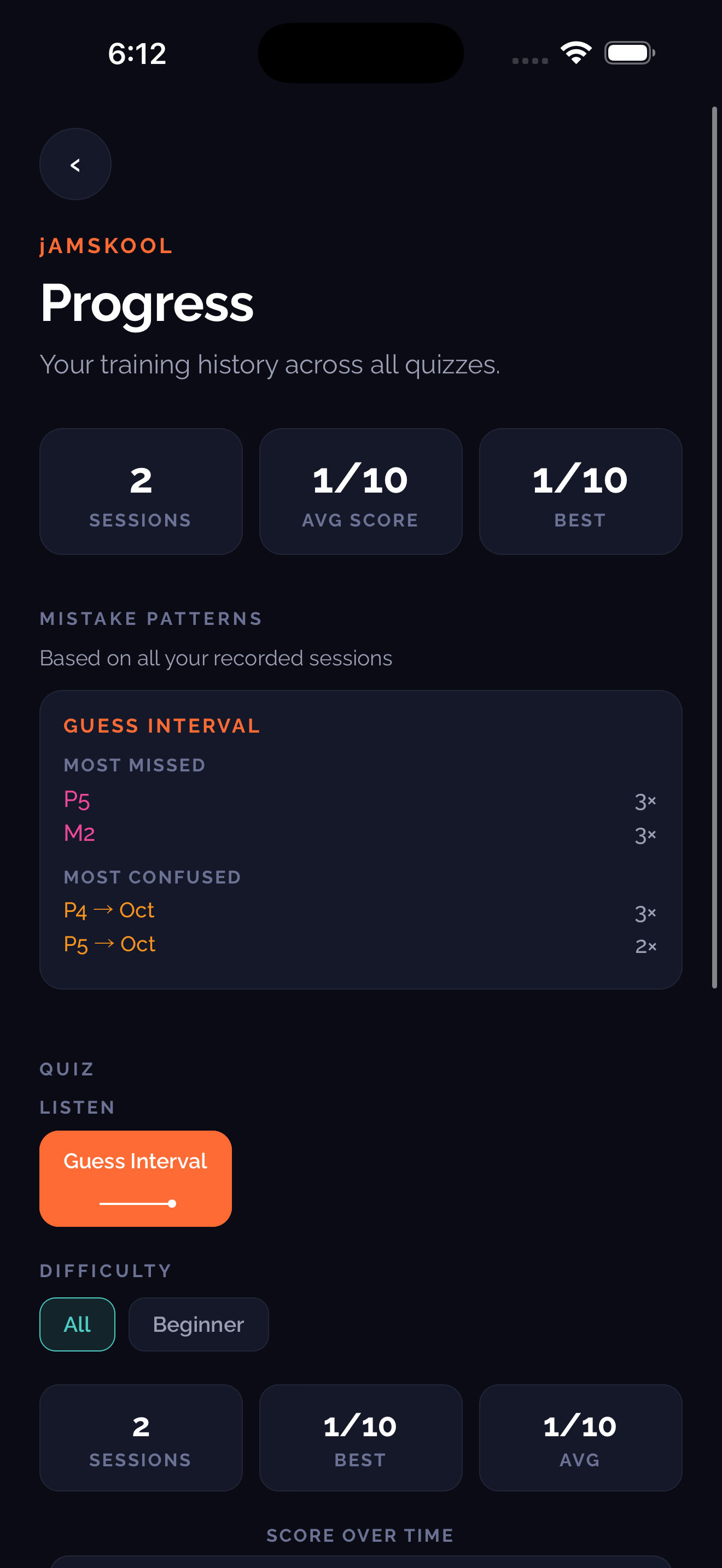Tap the Sessions stat card showing 2
This screenshot has height=1568, width=722.
click(x=141, y=490)
